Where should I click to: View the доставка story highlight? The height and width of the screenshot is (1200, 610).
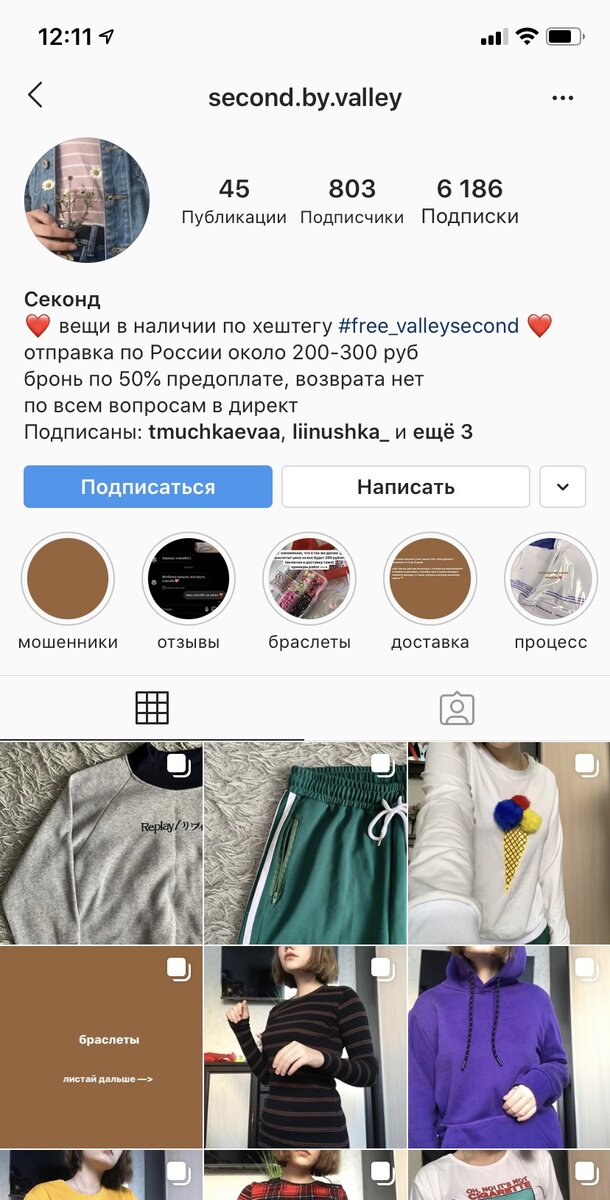click(x=430, y=579)
